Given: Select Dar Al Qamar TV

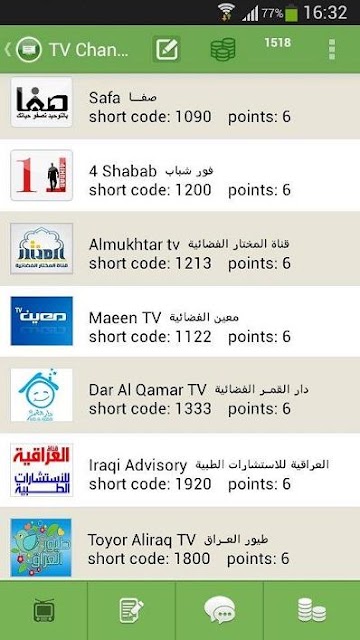Looking at the screenshot, I should point(180,395).
